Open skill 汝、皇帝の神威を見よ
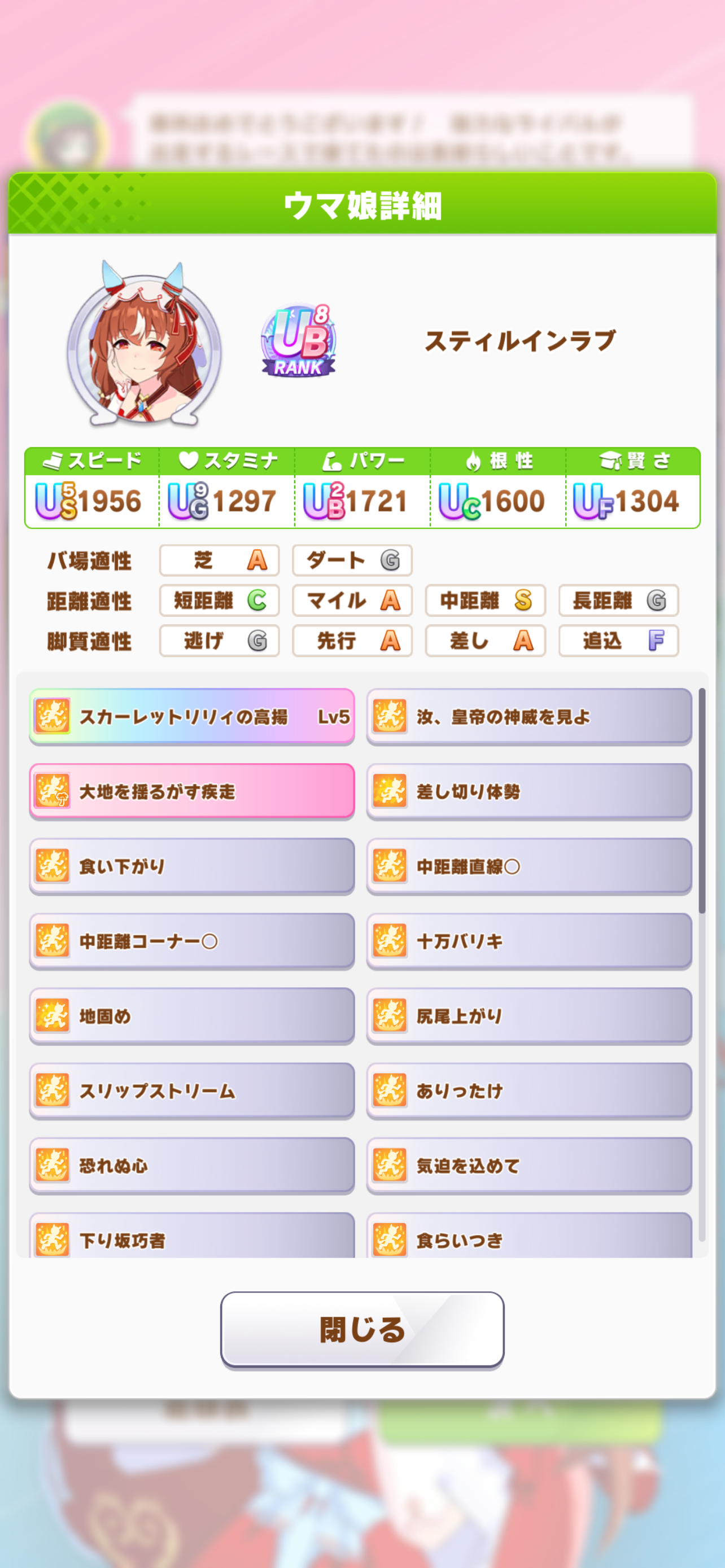725x1568 pixels. 529,716
